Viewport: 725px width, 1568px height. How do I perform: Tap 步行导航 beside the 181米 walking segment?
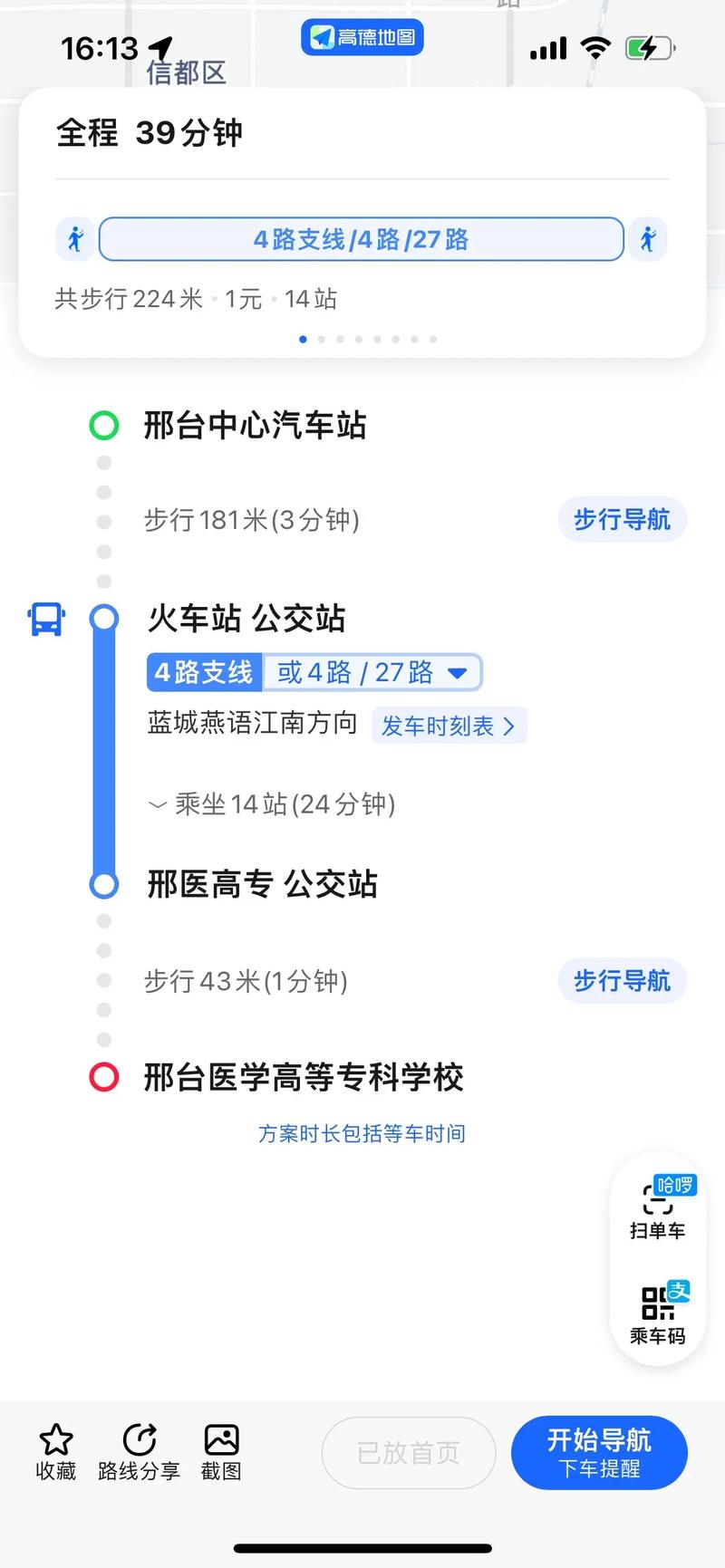pyautogui.click(x=622, y=519)
